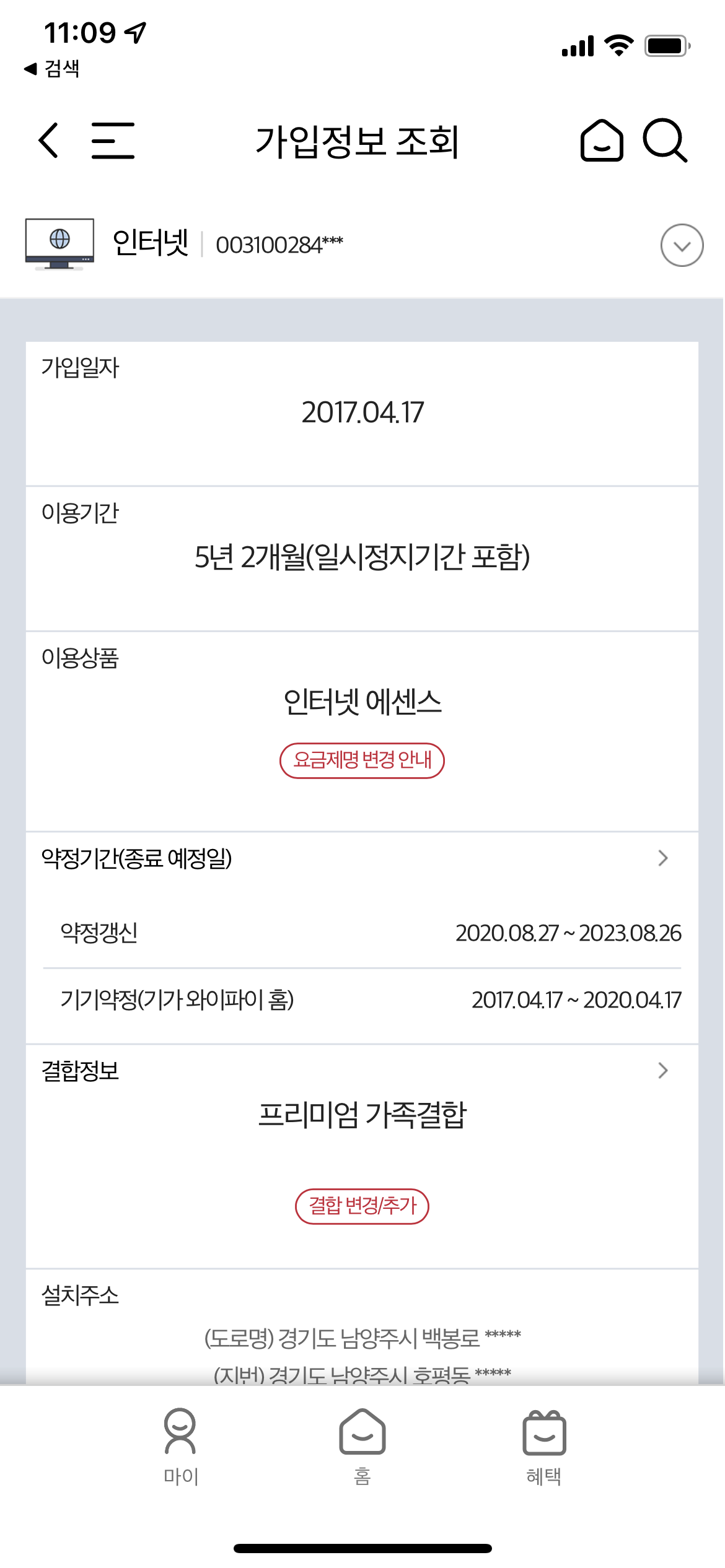Return to 검색 via status bar back link
Image resolution: width=725 pixels, height=1568 pixels.
coord(53,69)
